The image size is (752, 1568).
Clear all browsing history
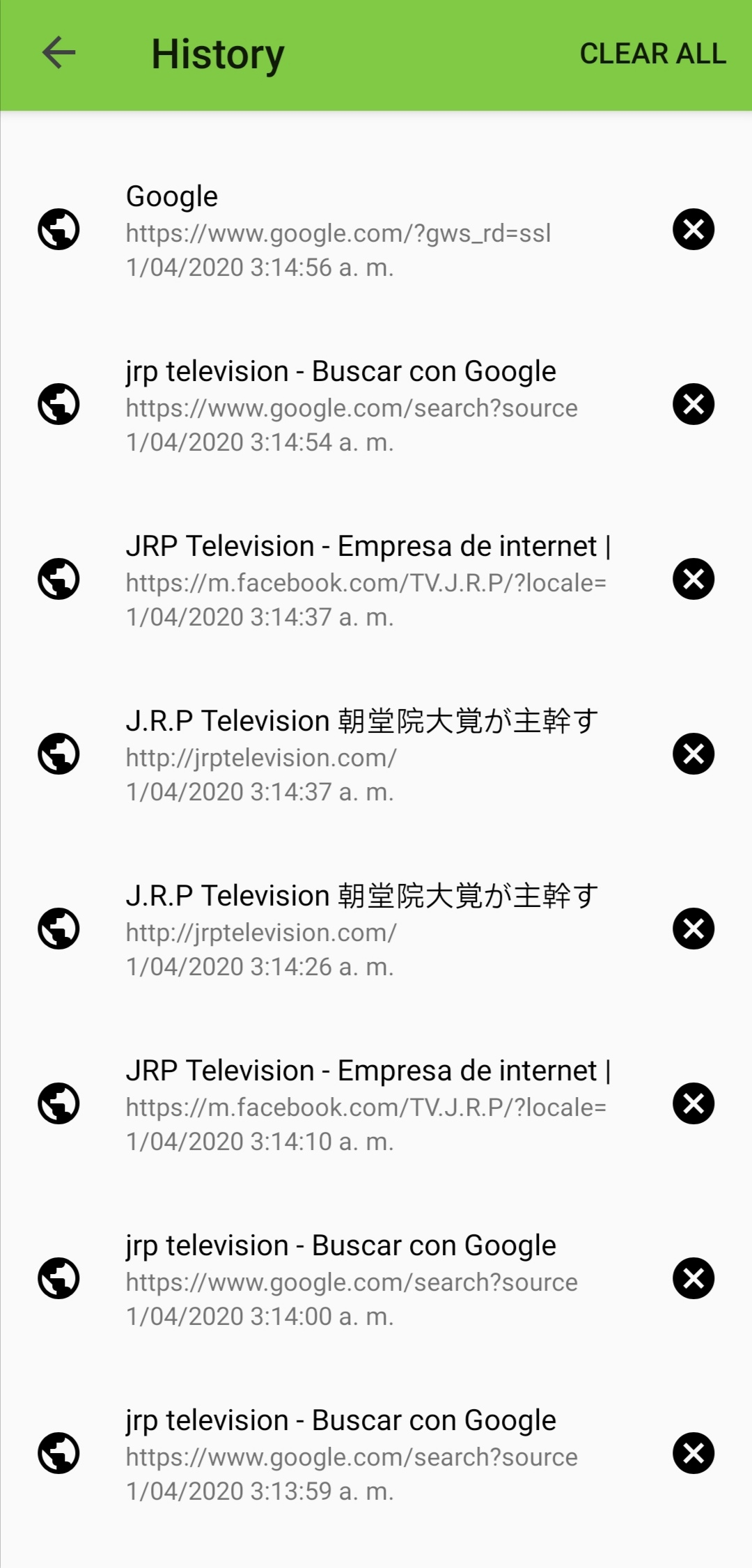point(652,54)
